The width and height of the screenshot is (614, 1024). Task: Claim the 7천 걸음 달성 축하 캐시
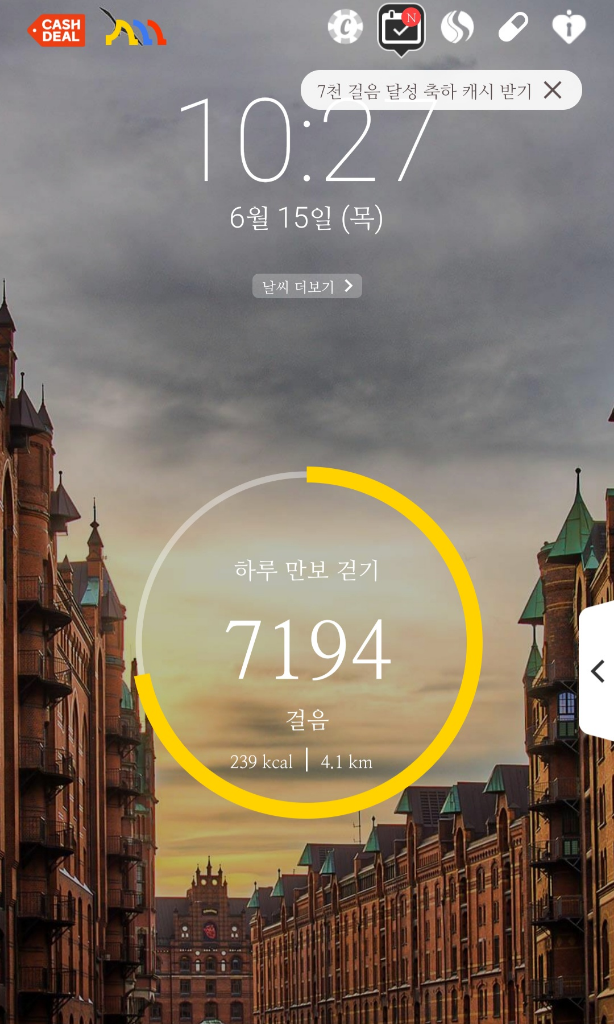pyautogui.click(x=424, y=91)
